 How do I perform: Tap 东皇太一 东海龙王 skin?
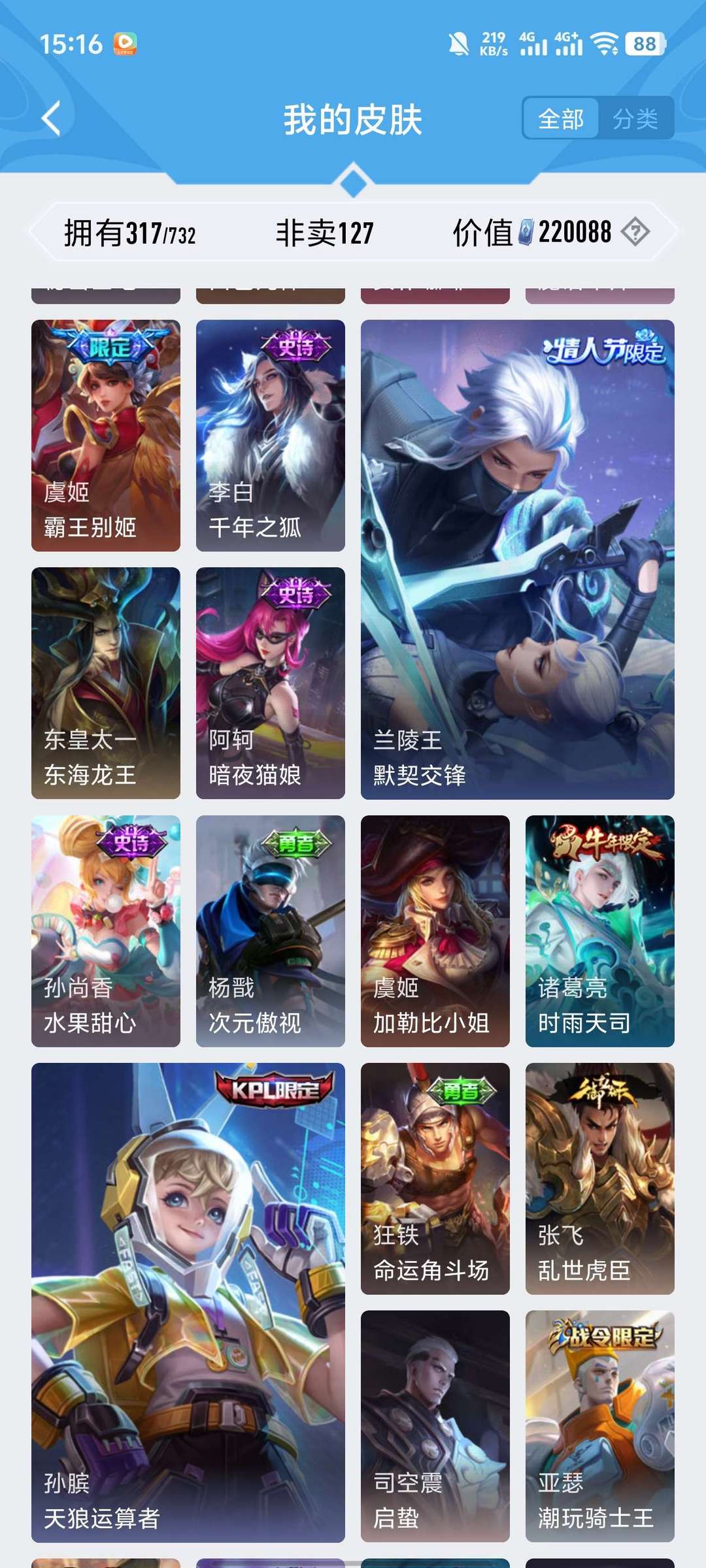click(x=106, y=683)
